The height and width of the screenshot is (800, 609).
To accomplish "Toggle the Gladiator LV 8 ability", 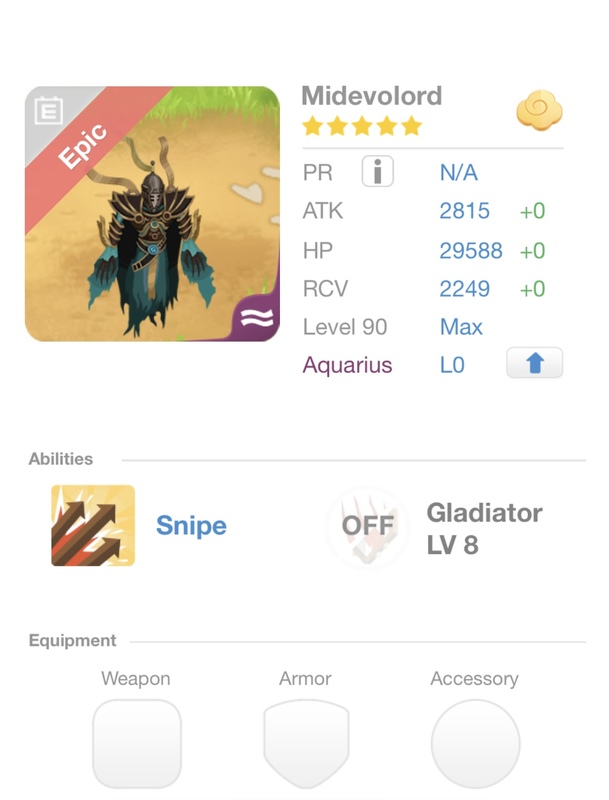I will 368,526.
